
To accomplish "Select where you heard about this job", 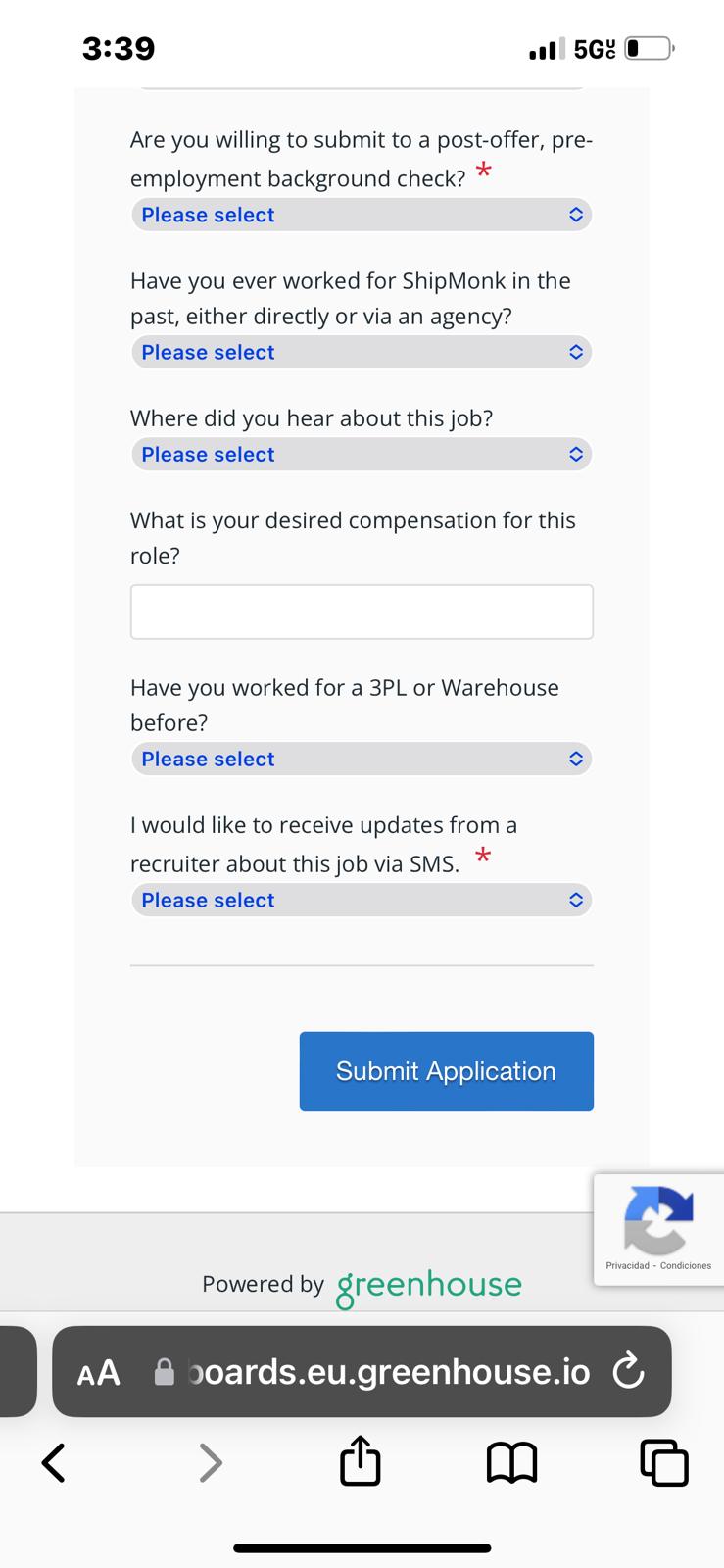I will pos(362,454).
